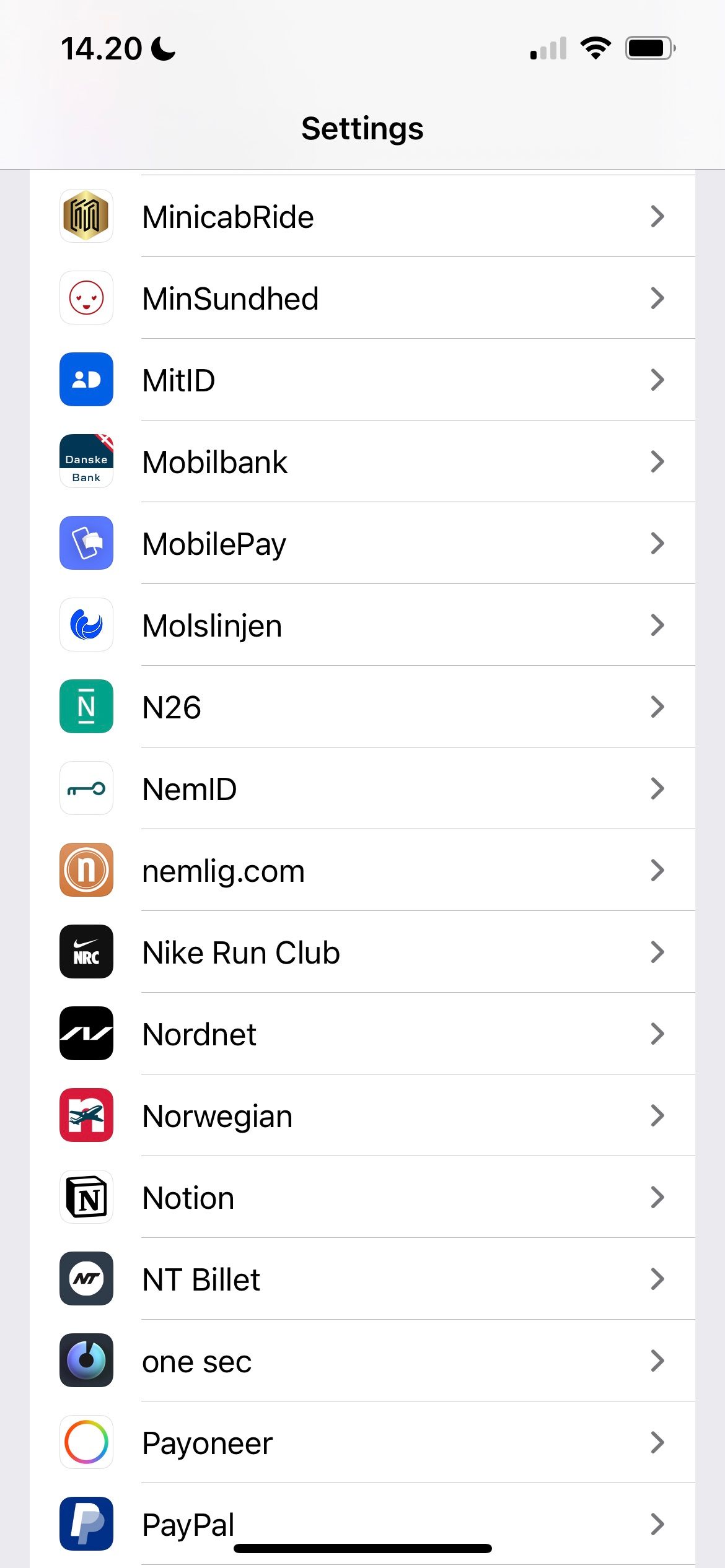Go to Nordnet settings
This screenshot has width=725, height=1568.
(362, 1034)
